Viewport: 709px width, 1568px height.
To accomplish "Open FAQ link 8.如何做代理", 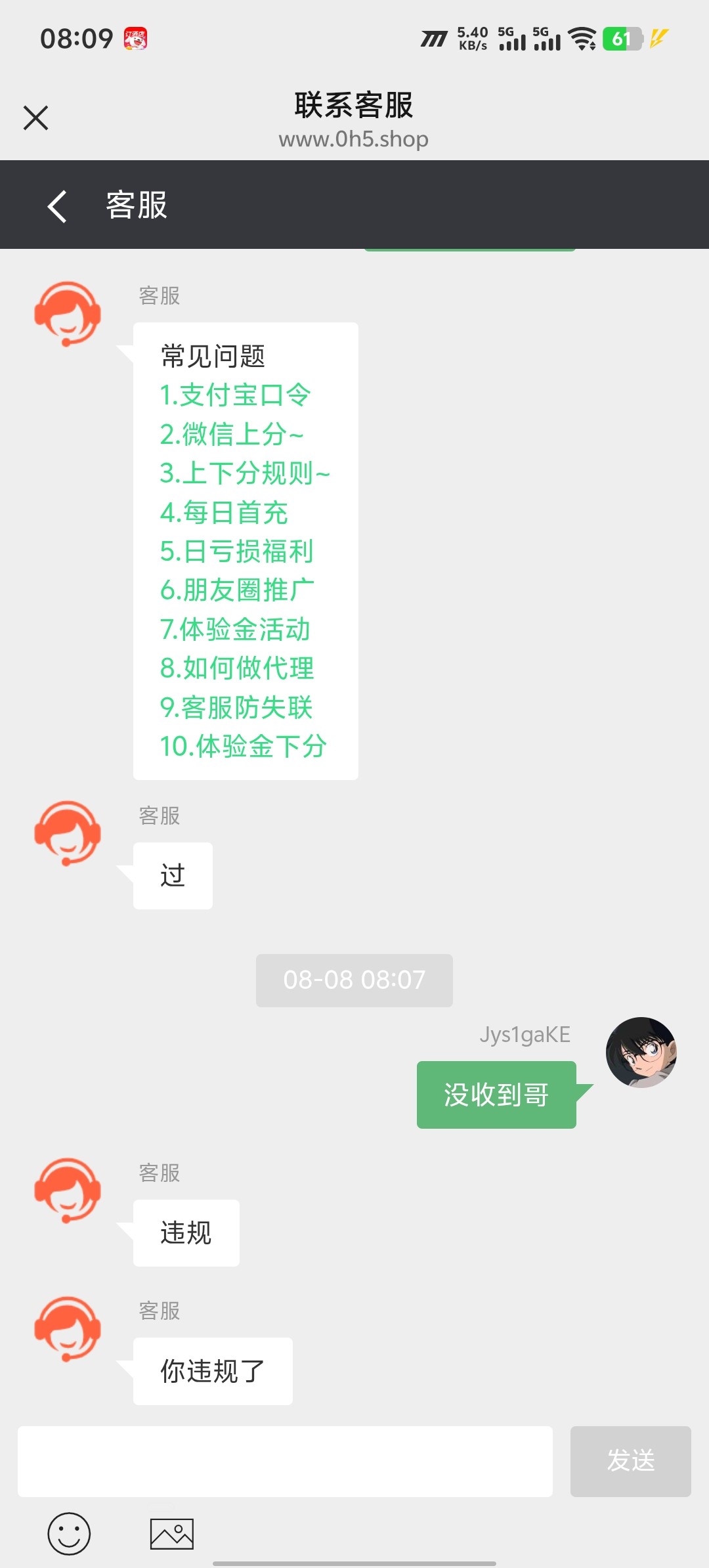I will coord(237,668).
